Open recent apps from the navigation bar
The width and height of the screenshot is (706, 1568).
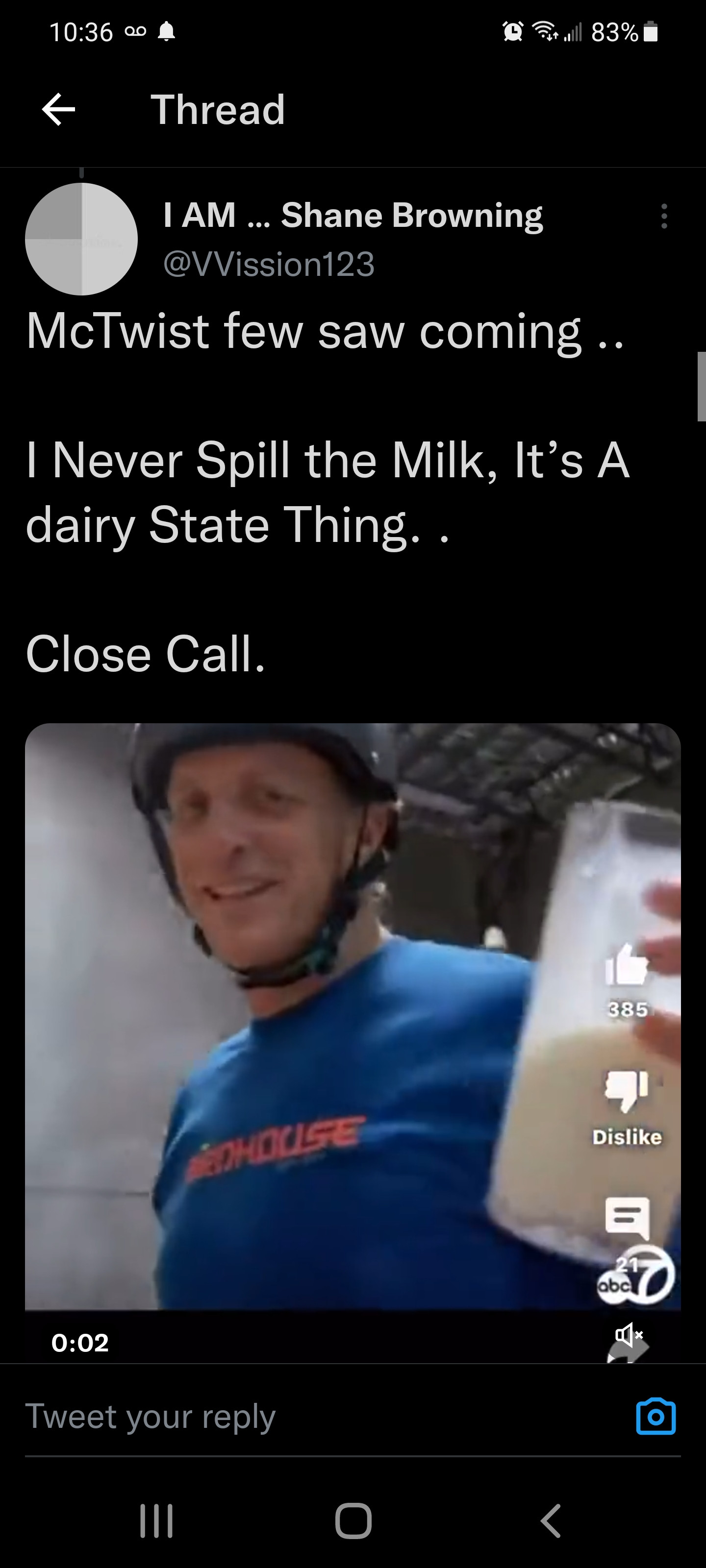(x=156, y=1520)
